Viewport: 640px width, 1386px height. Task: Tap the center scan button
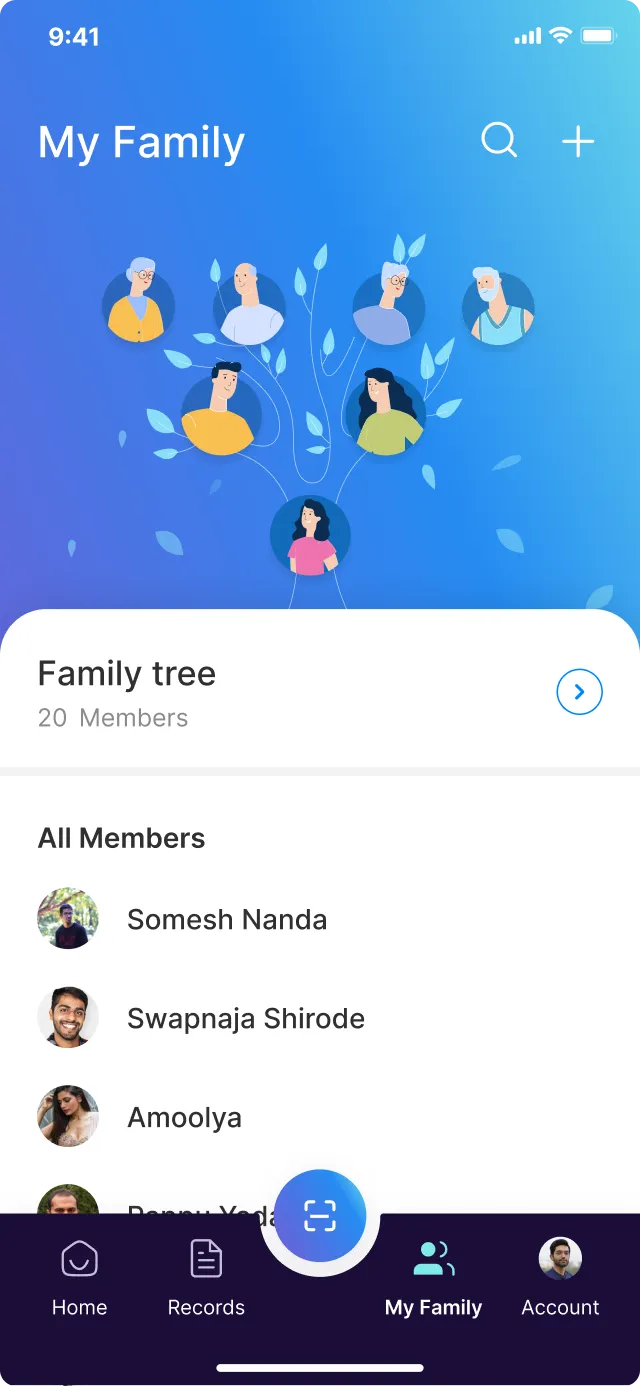(320, 1216)
